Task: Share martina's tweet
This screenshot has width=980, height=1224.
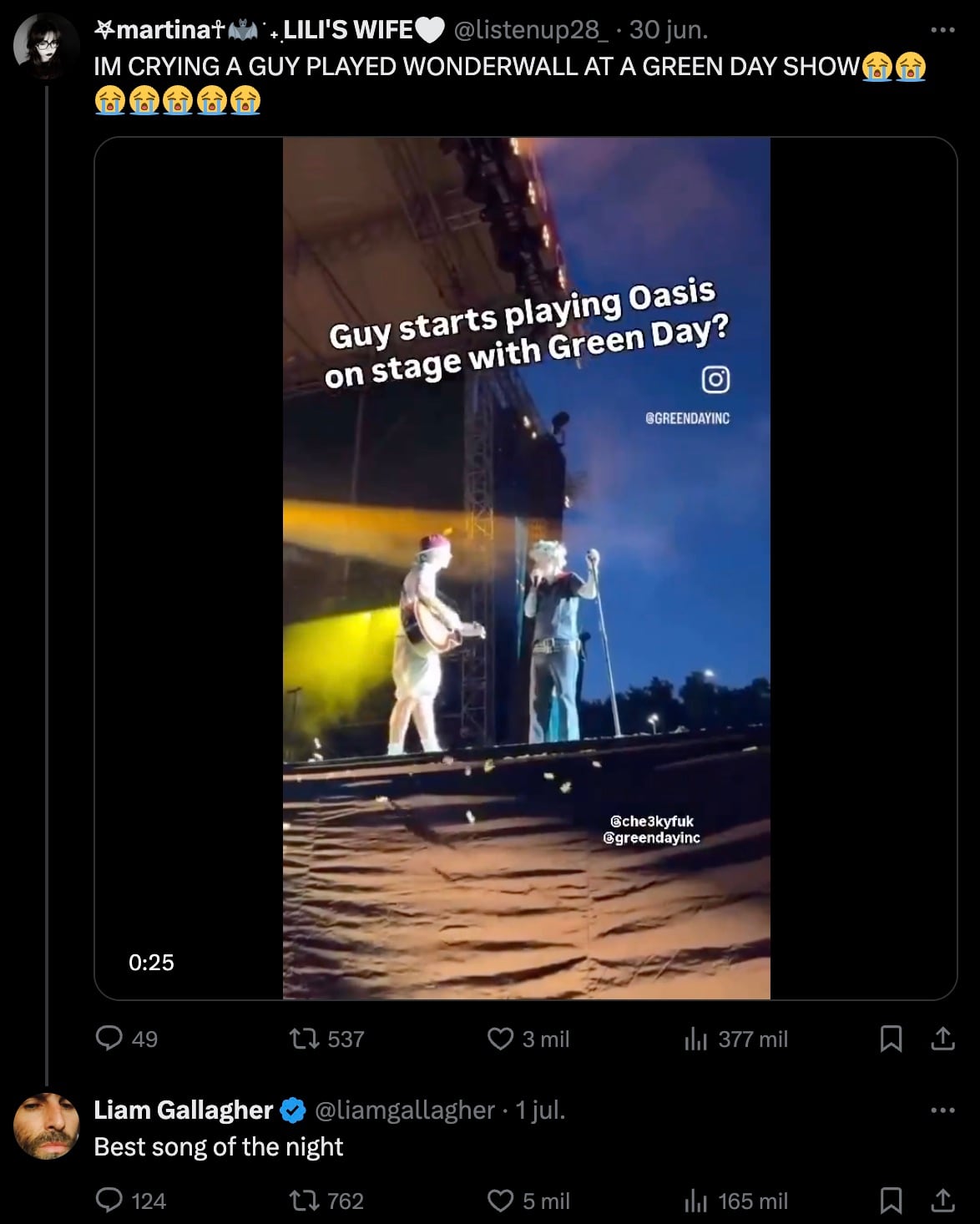Action: click(942, 1039)
